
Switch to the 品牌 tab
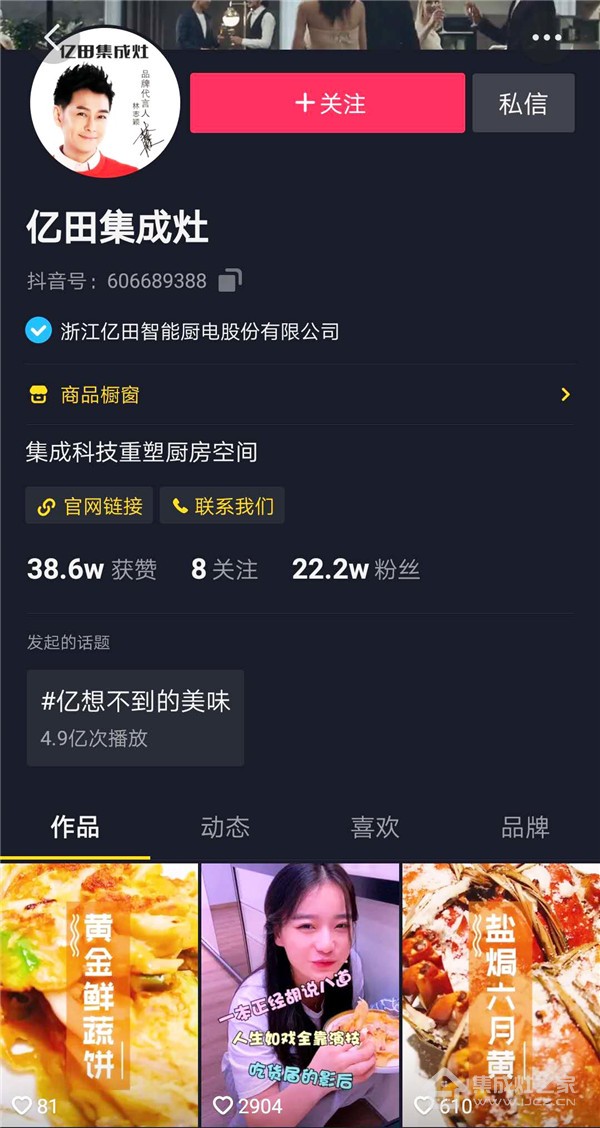tap(525, 827)
